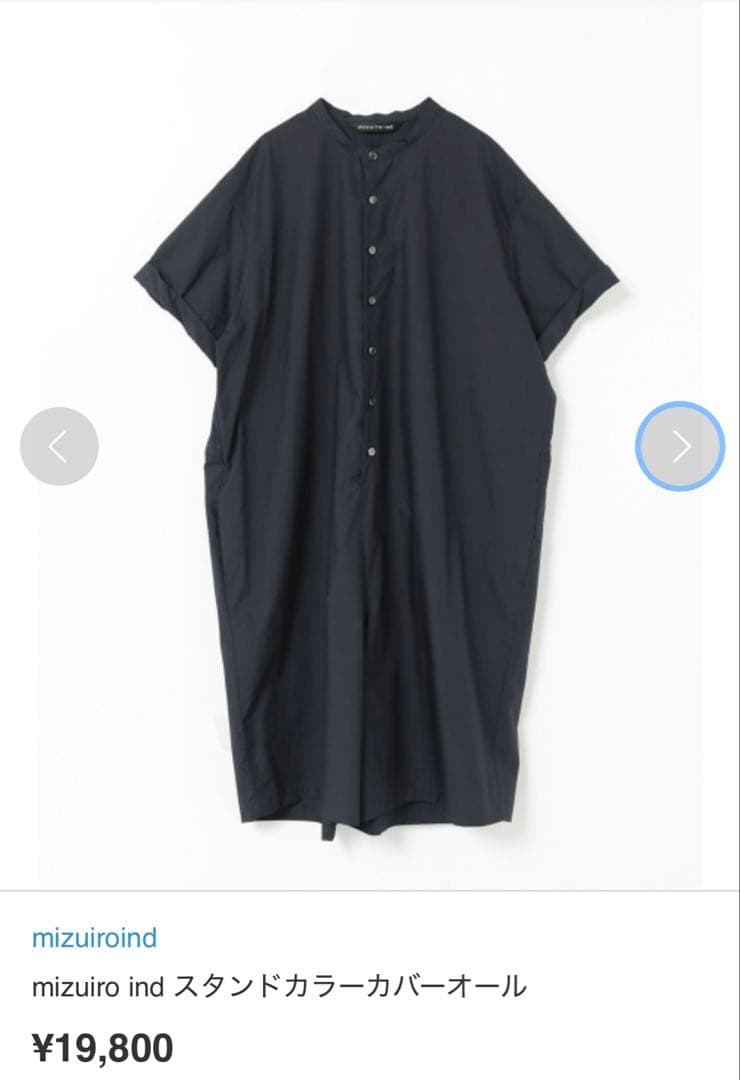The width and height of the screenshot is (740, 1080).
Task: Open the mizuiroind brand link
Action: [x=94, y=938]
